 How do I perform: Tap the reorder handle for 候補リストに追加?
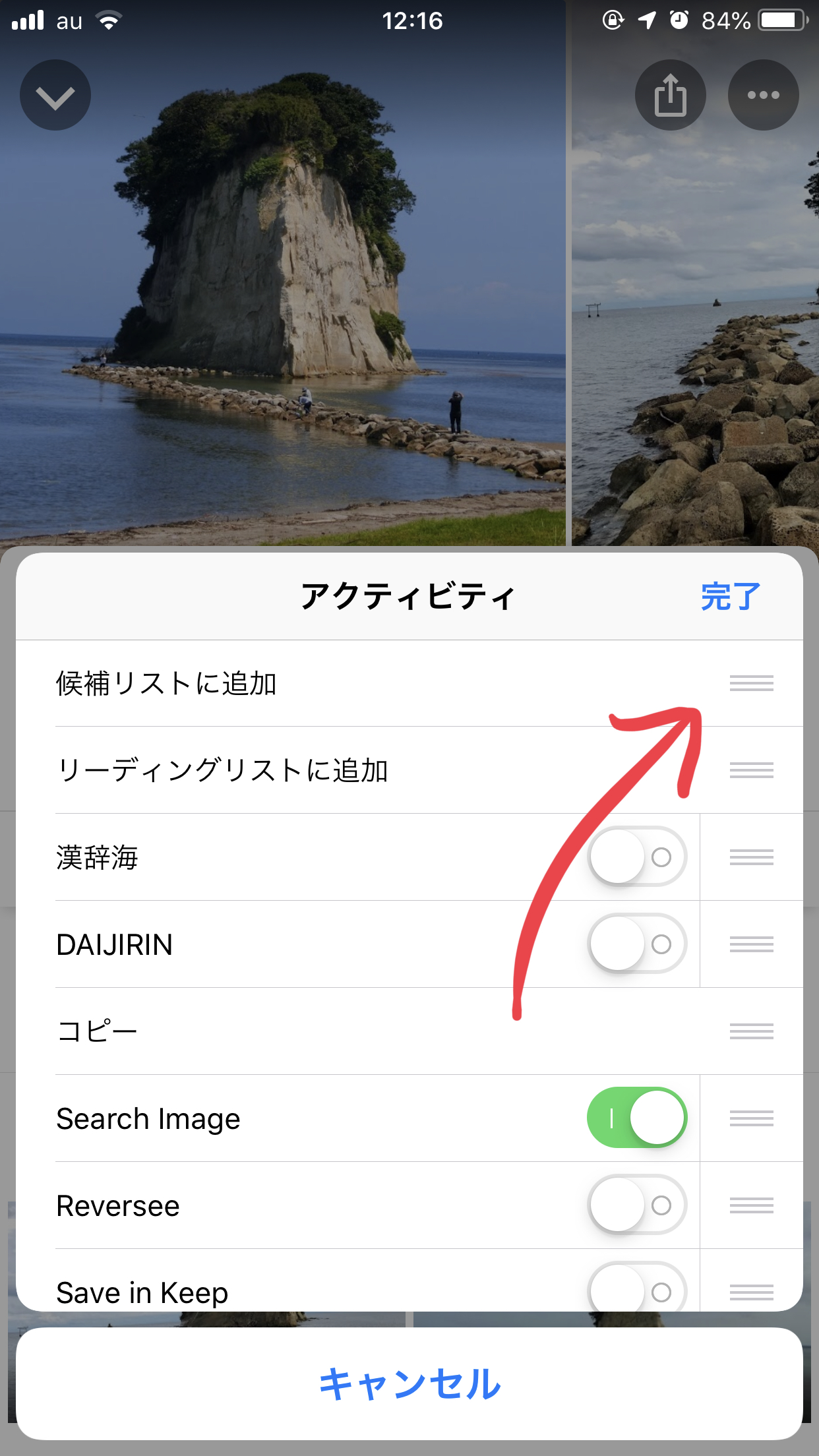(x=752, y=683)
